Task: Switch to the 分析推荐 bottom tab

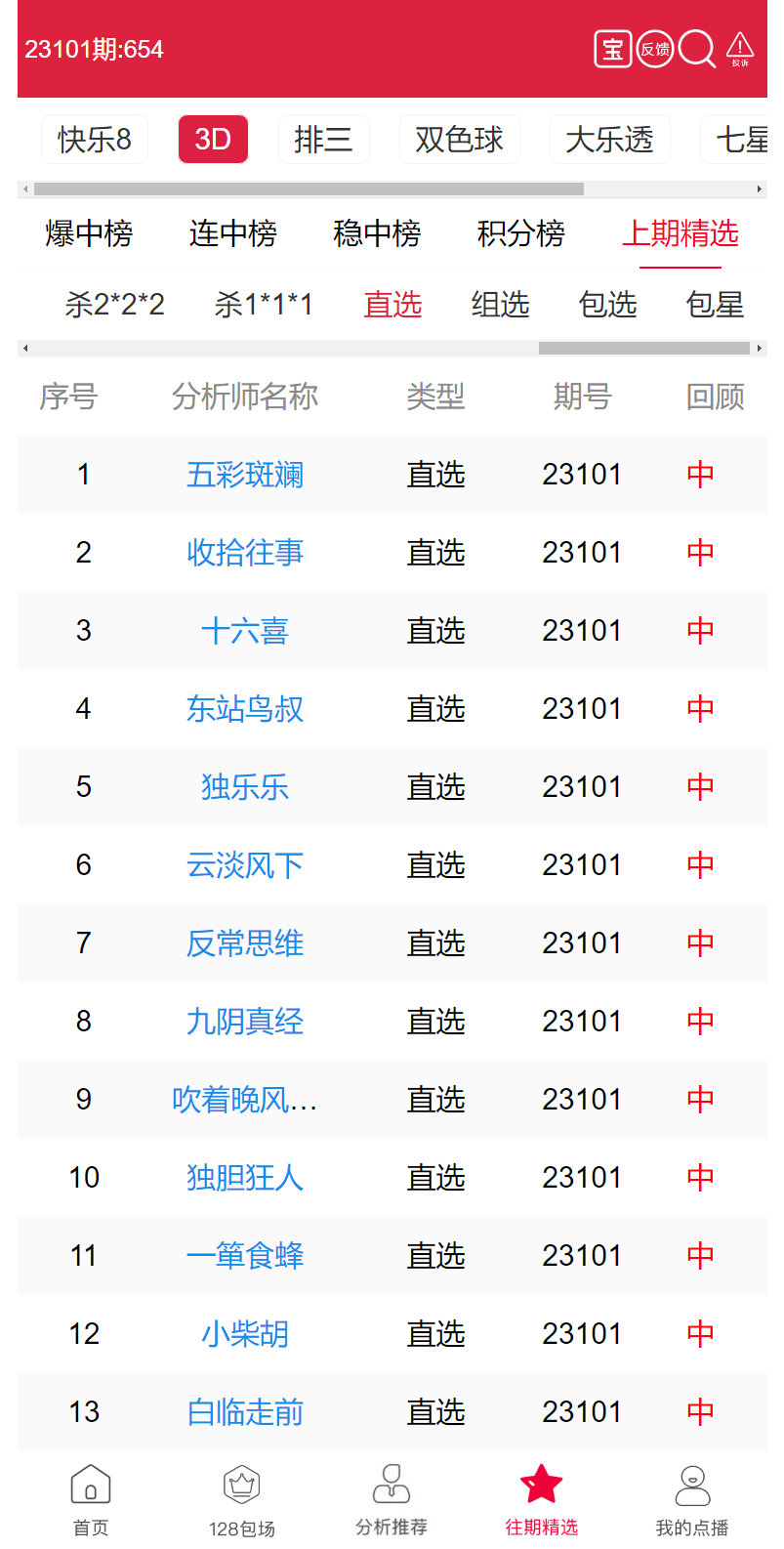Action: click(x=392, y=1500)
